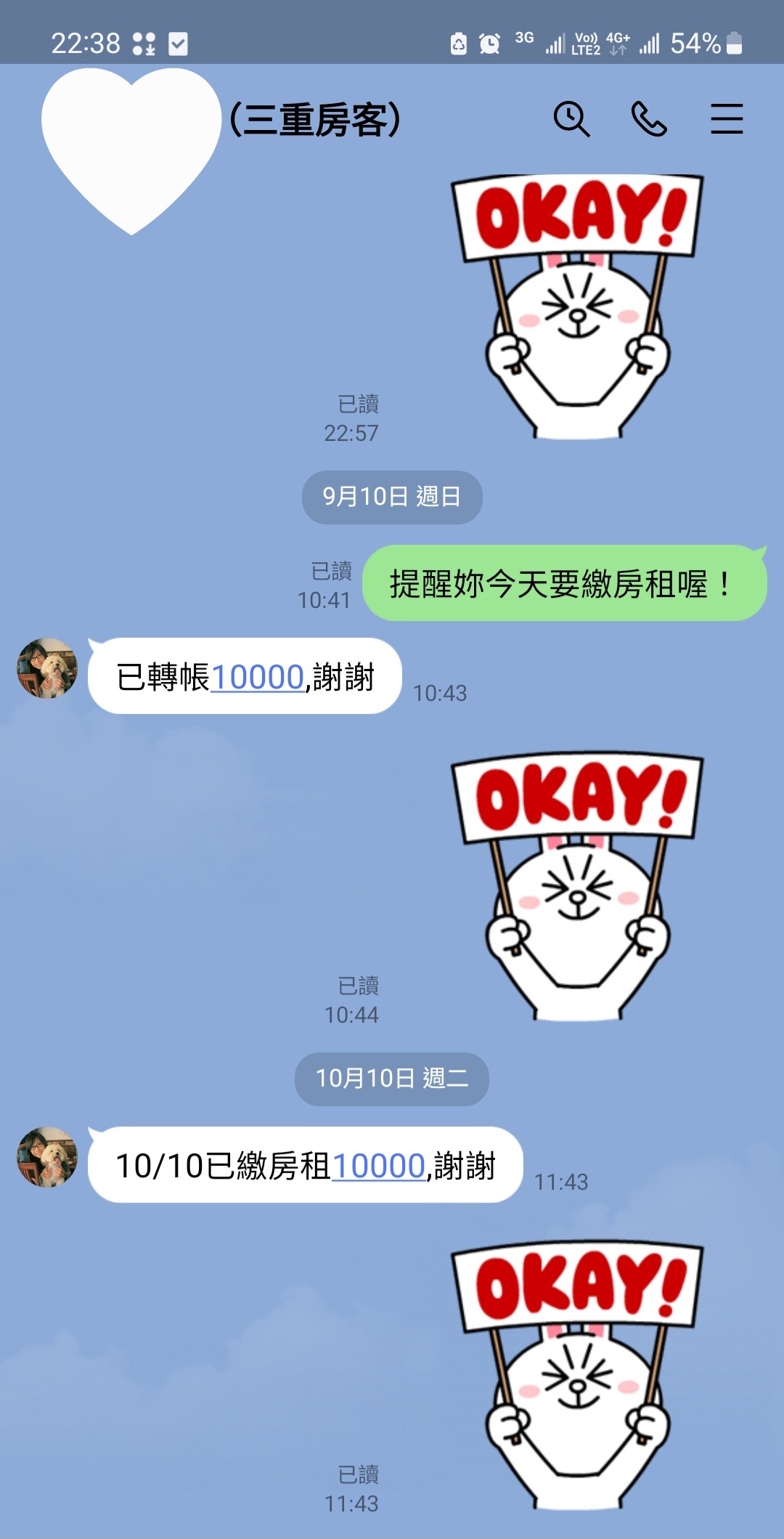The height and width of the screenshot is (1539, 784).
Task: Open sender's avatar beside 10/10已繳房租 message
Action: (47, 1157)
